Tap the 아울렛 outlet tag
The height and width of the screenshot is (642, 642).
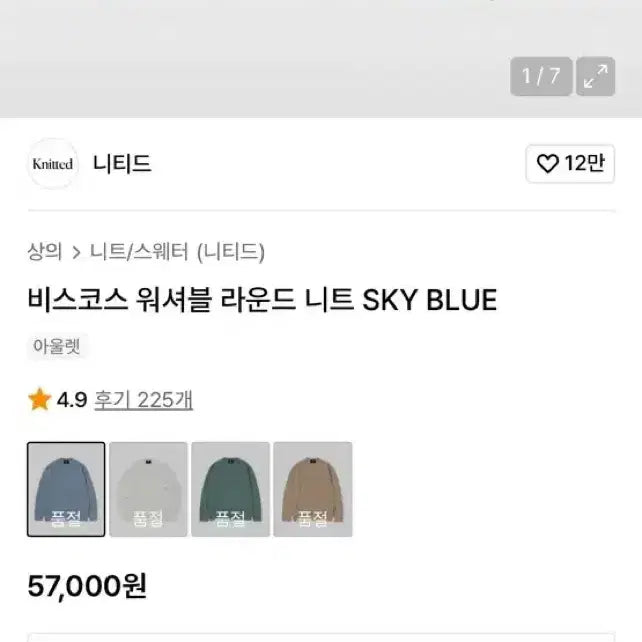point(59,347)
